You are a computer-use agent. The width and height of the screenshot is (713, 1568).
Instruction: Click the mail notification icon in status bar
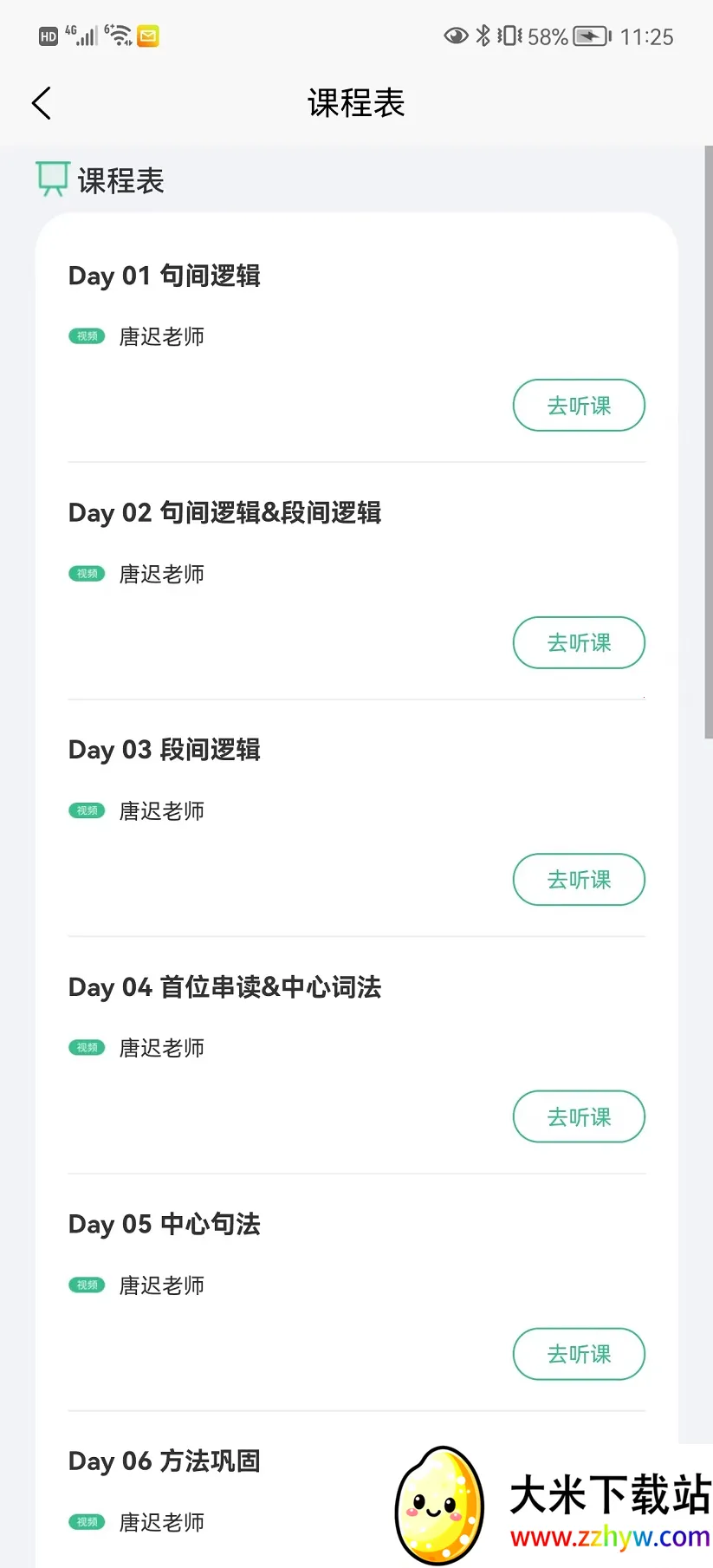[x=146, y=36]
